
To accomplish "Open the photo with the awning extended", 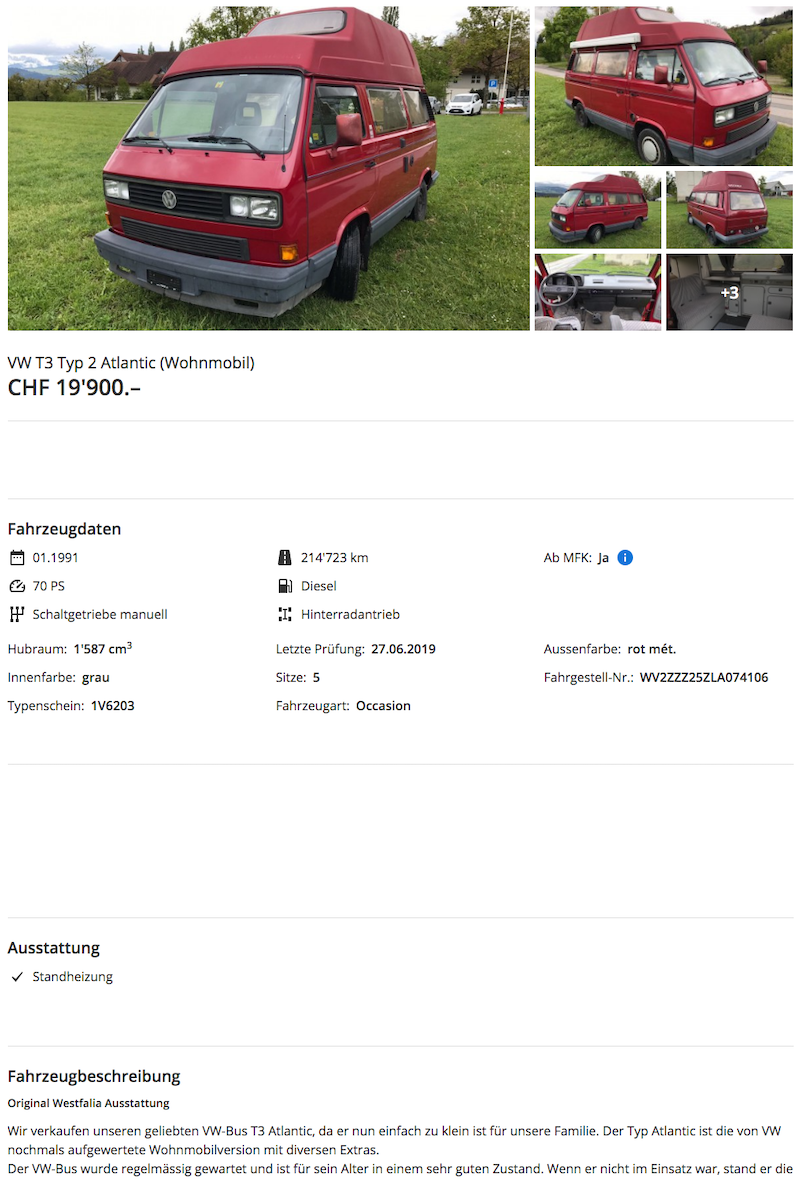I will click(x=663, y=86).
